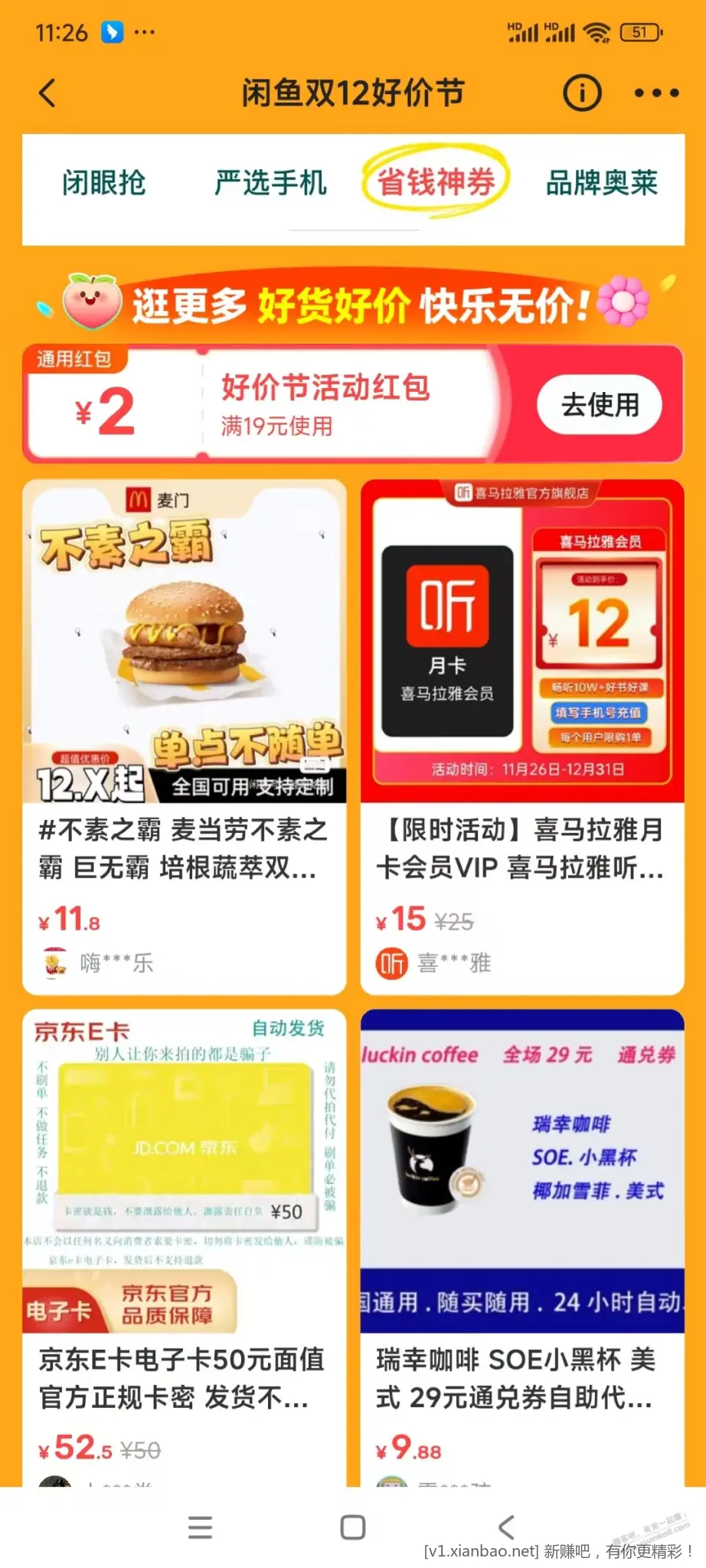Switch to the 品牌奥莱 tab
Screen dimensions: 706x1568
[x=602, y=183]
